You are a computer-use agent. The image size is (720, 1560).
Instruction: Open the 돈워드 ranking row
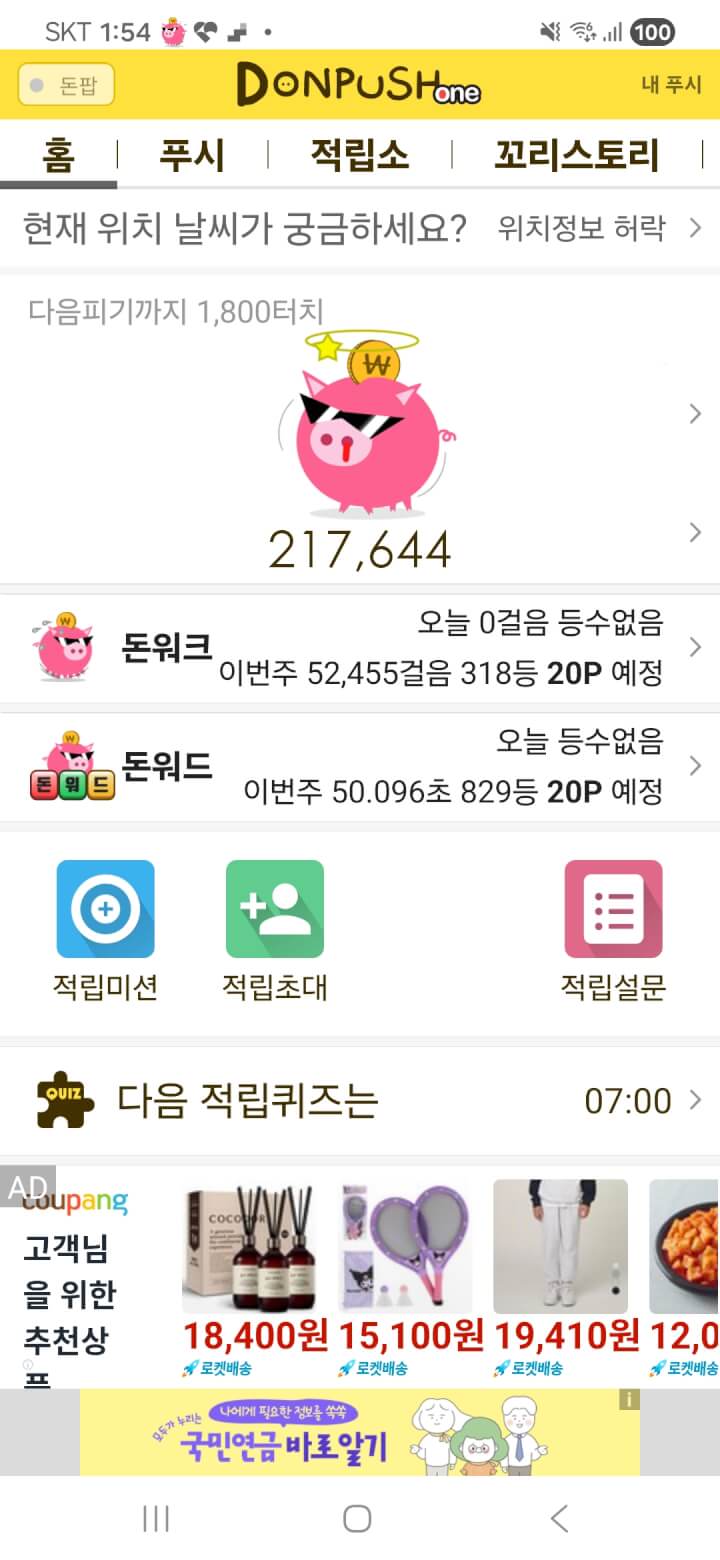coord(360,766)
